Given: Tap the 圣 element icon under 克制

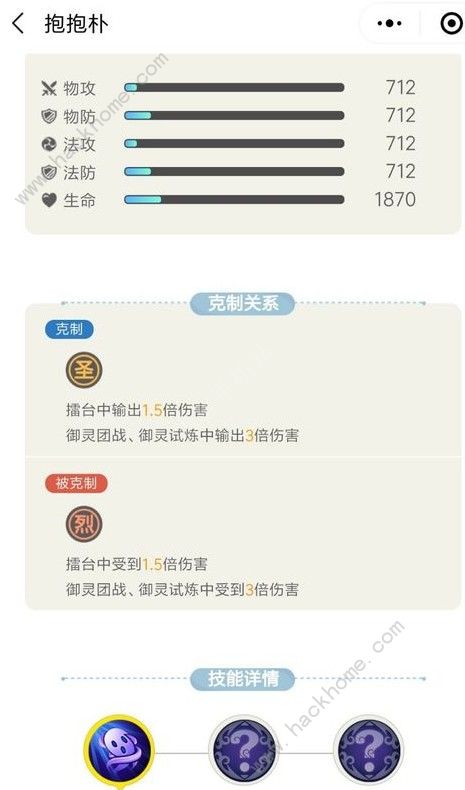Looking at the screenshot, I should pos(84,370).
